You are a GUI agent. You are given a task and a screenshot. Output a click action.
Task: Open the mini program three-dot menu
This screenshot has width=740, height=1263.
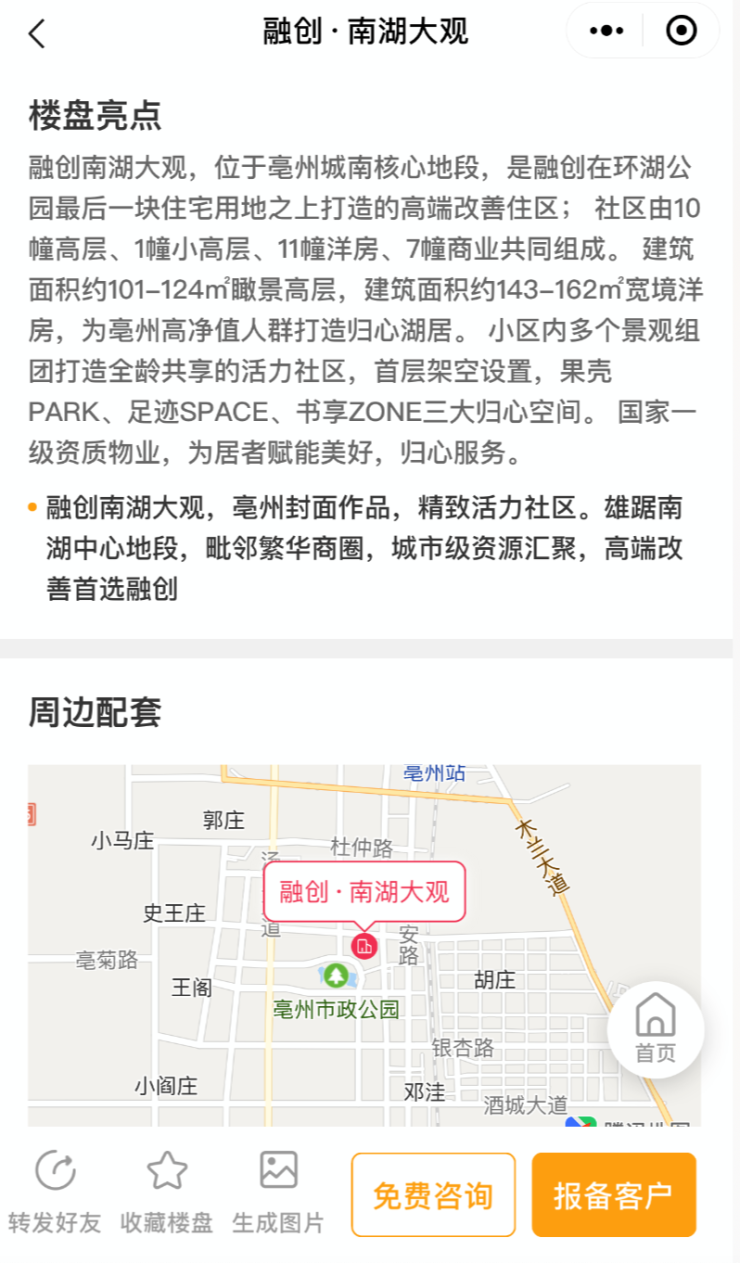[x=606, y=32]
